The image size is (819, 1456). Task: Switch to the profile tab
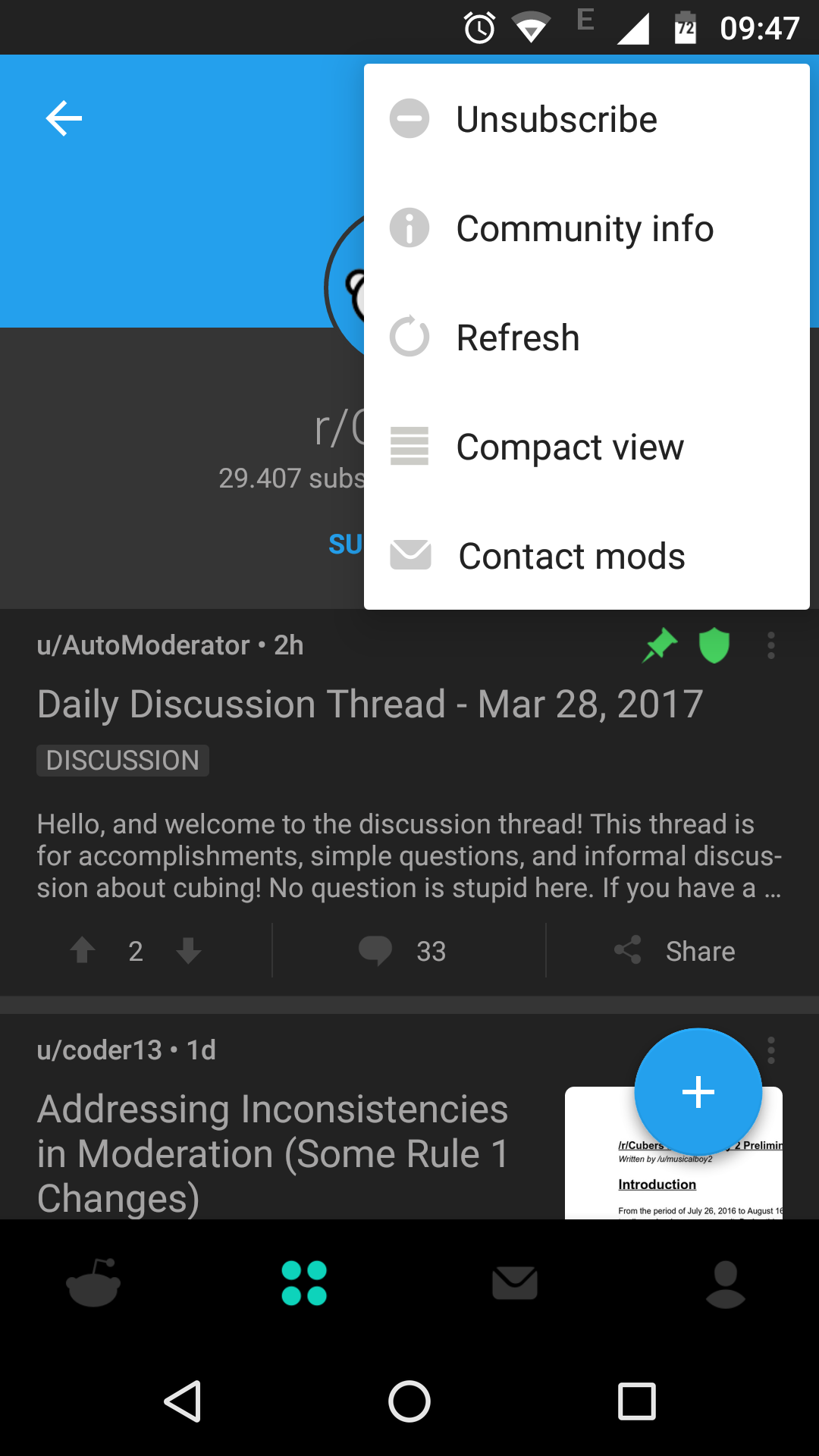click(x=726, y=1283)
